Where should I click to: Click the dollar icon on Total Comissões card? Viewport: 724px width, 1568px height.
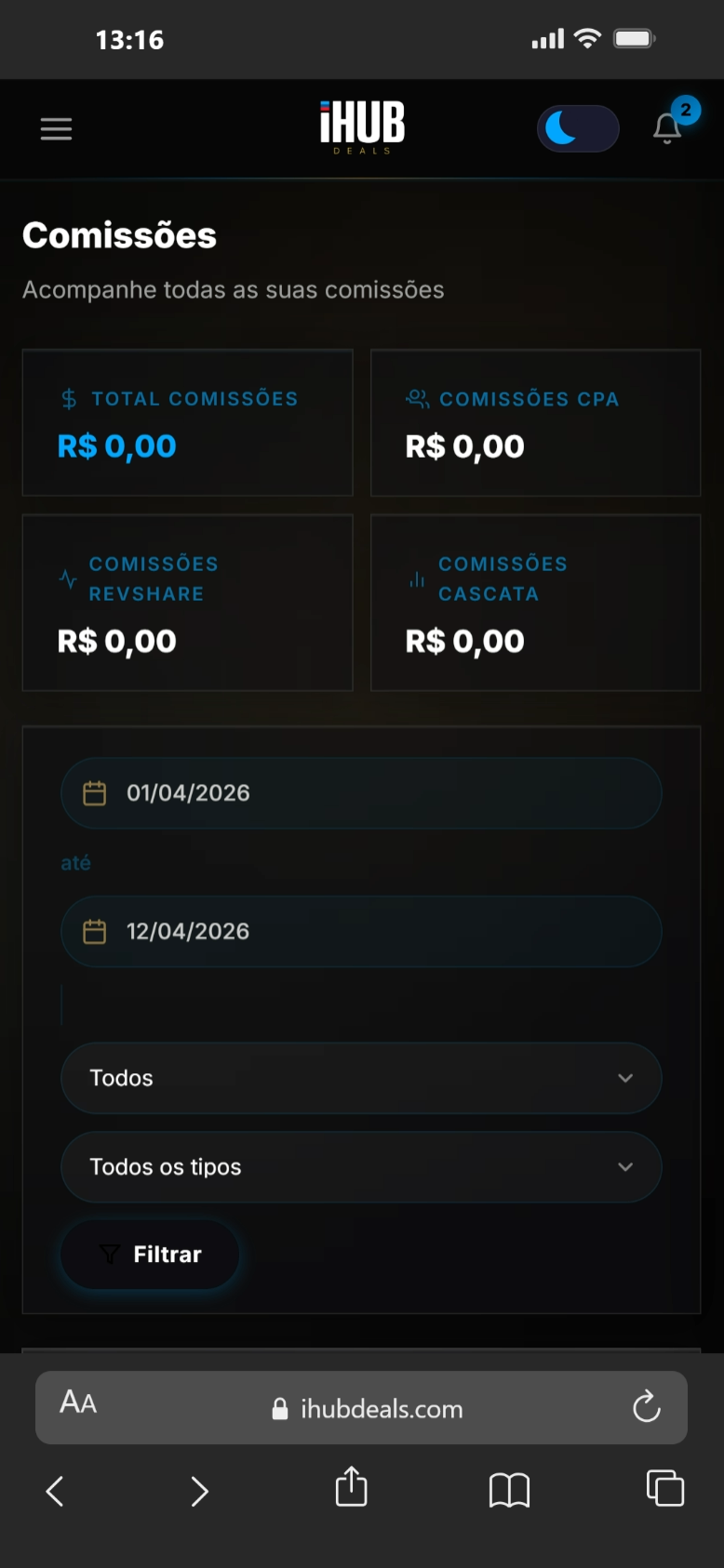tap(66, 399)
